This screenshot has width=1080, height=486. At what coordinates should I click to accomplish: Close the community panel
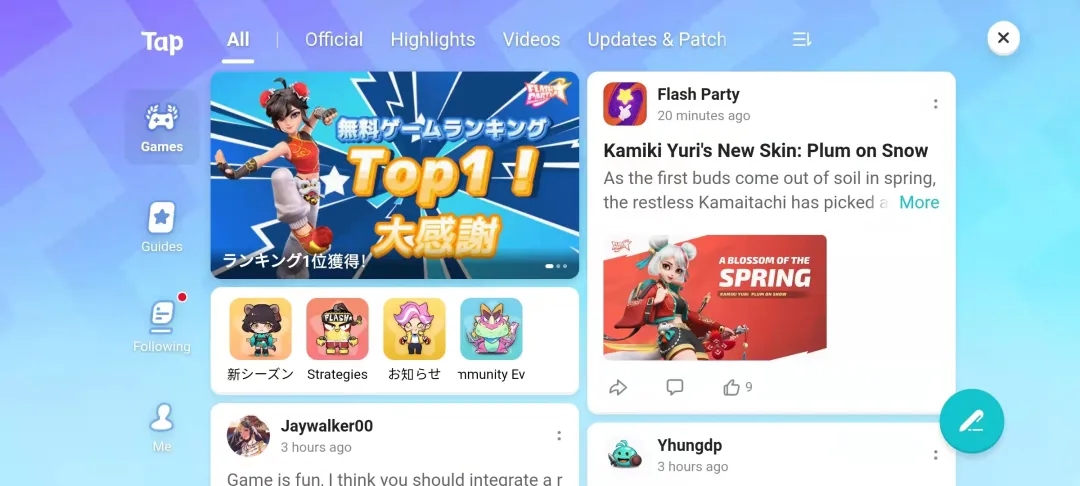coord(1003,39)
